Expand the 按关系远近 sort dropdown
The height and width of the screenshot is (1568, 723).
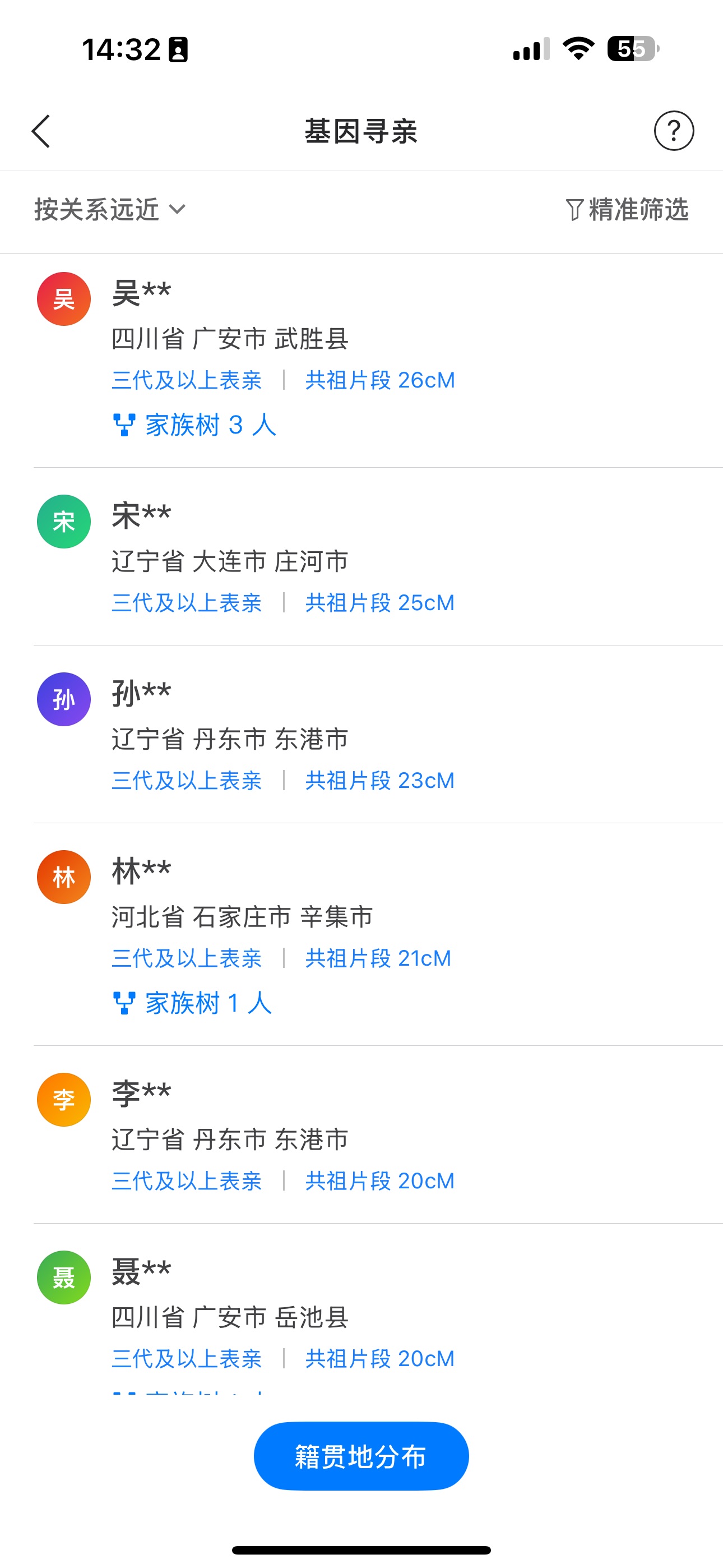(109, 210)
